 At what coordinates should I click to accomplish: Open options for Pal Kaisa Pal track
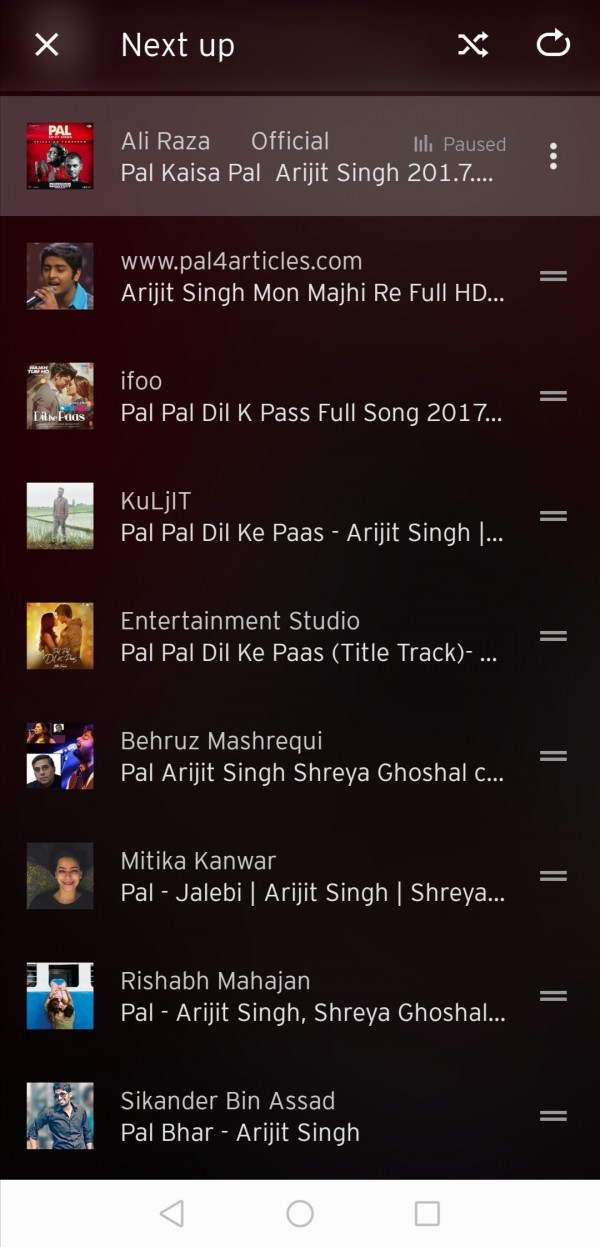tap(553, 156)
